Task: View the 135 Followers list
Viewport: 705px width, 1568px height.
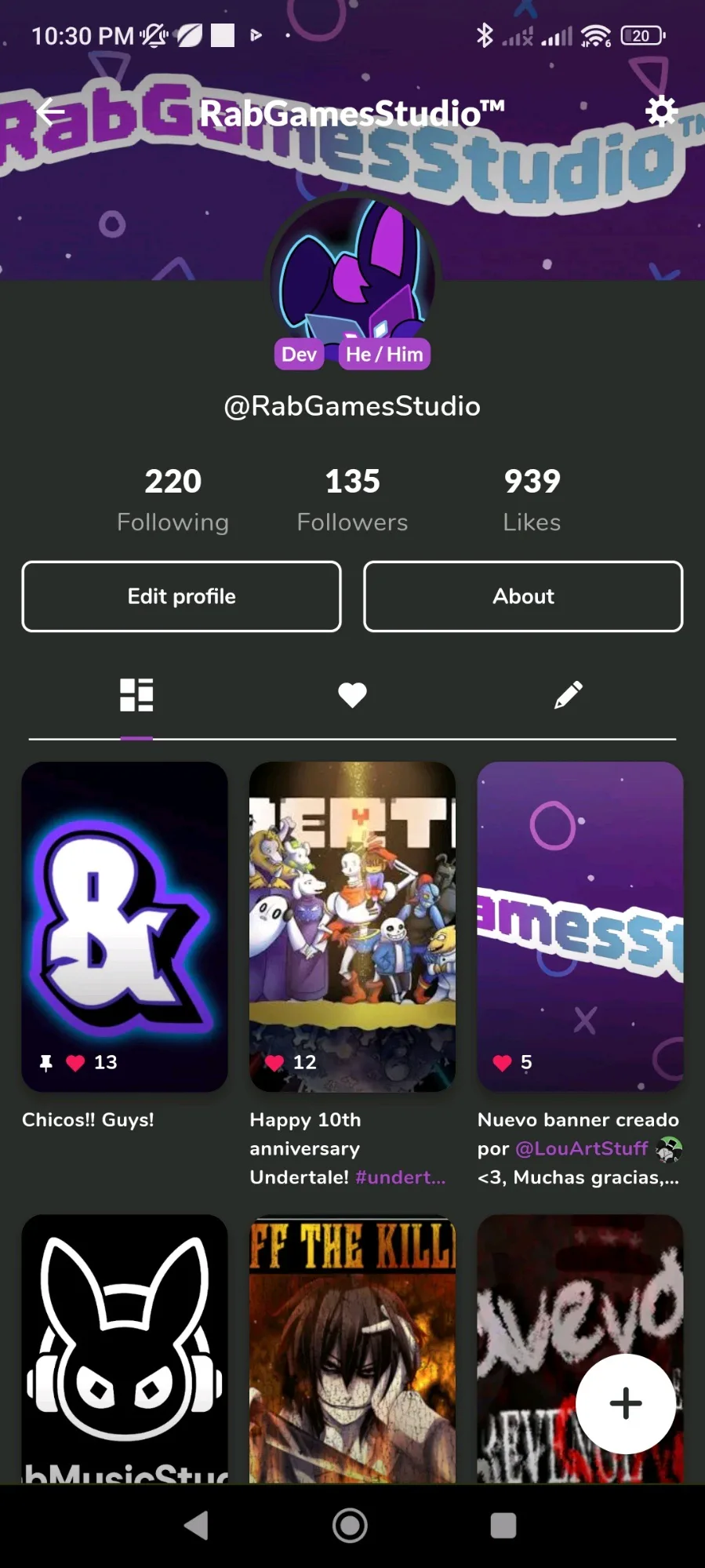Action: point(352,500)
